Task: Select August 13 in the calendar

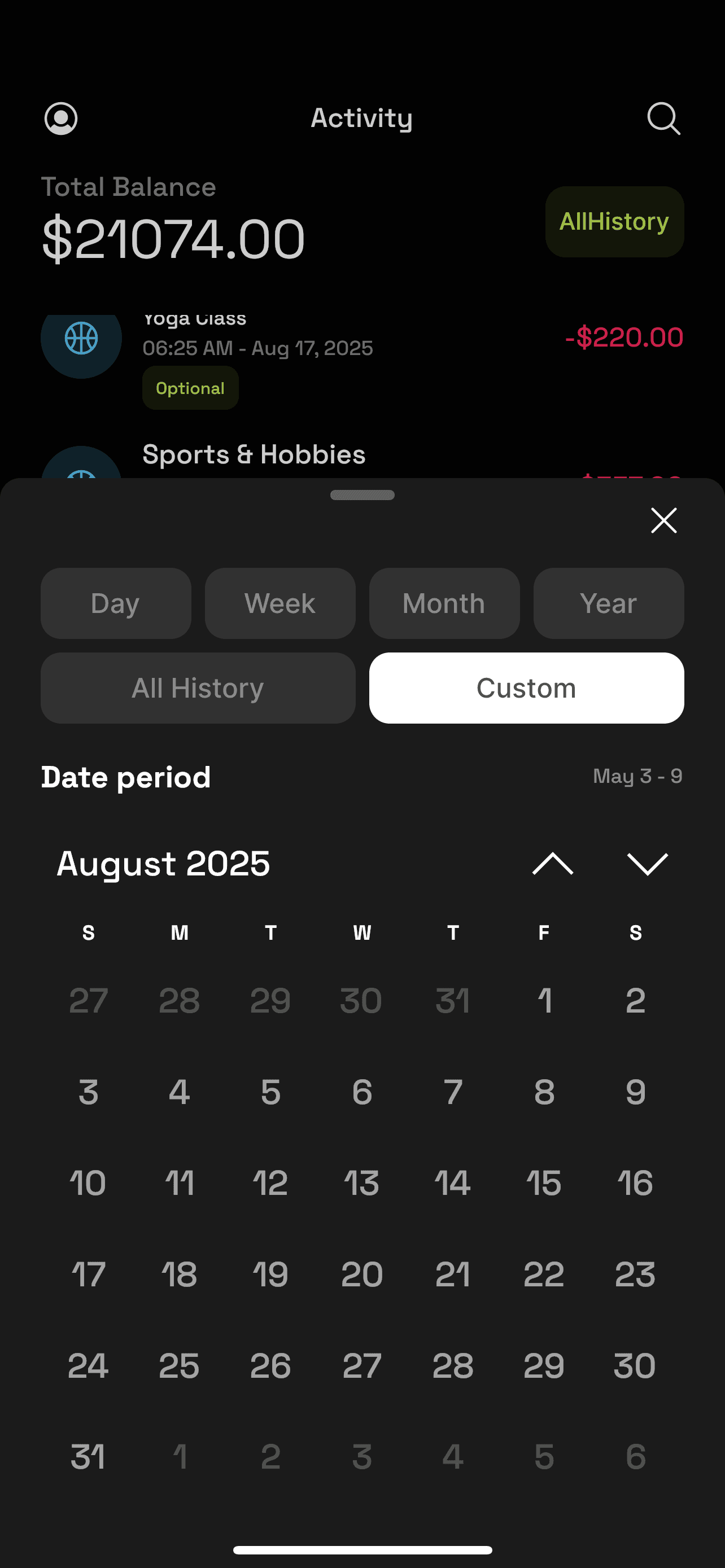Action: tap(361, 1182)
